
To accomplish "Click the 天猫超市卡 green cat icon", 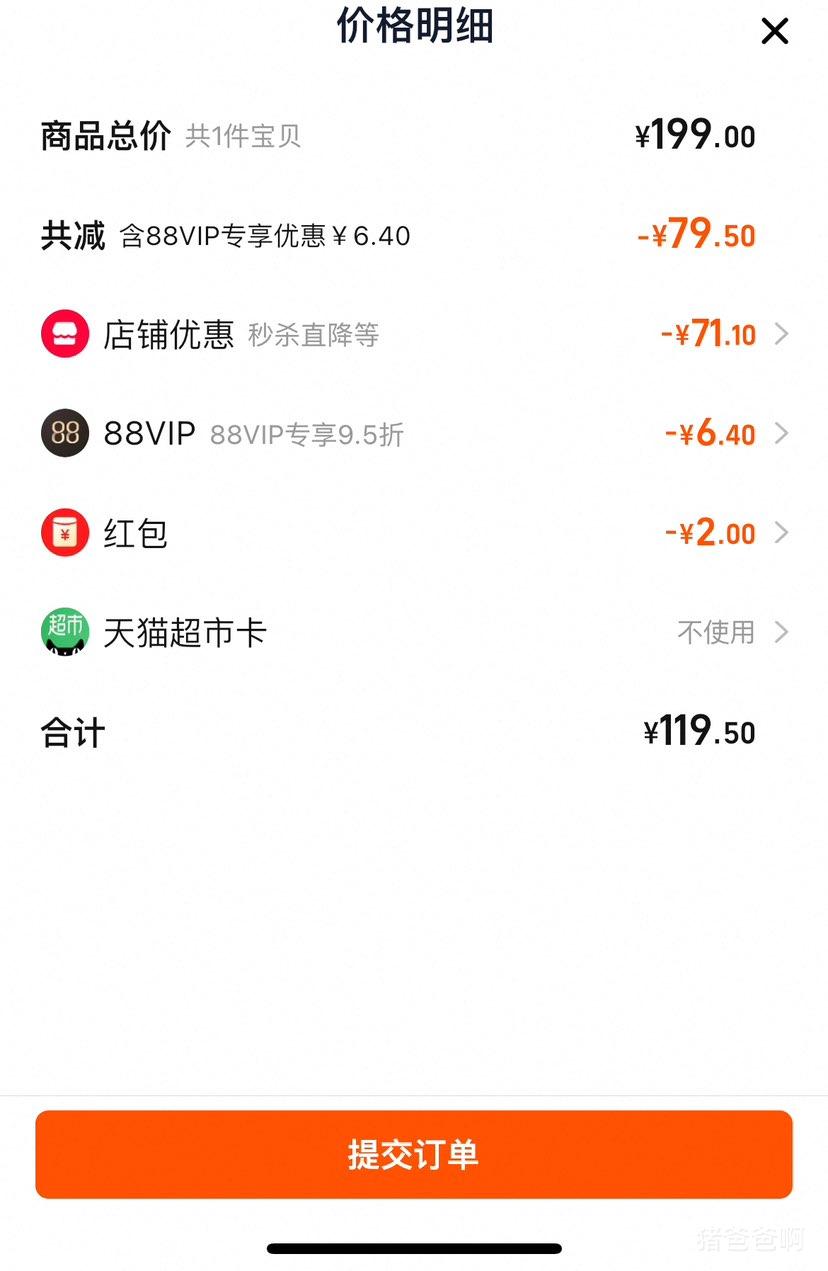I will (x=63, y=632).
